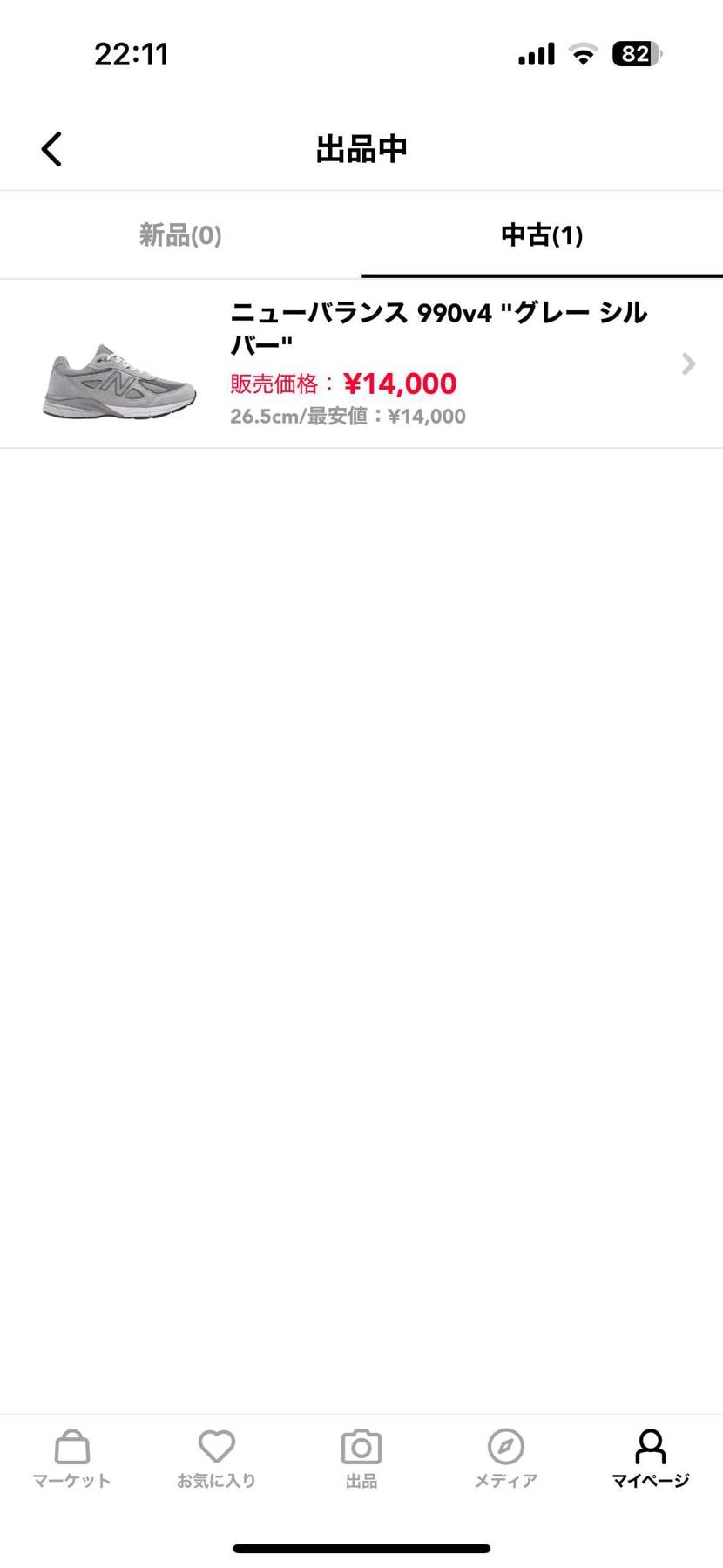The height and width of the screenshot is (1568, 723).
Task: Go back using the top-left arrow
Action: pyautogui.click(x=52, y=149)
